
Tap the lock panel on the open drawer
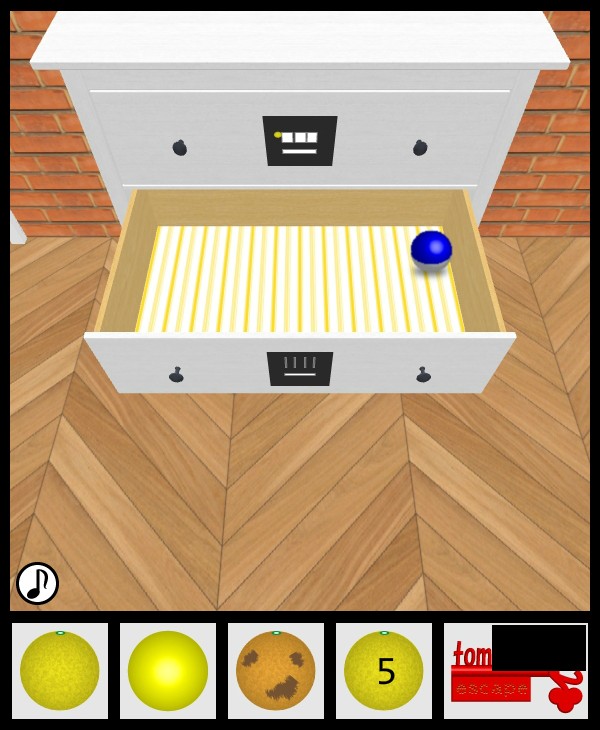(x=300, y=368)
